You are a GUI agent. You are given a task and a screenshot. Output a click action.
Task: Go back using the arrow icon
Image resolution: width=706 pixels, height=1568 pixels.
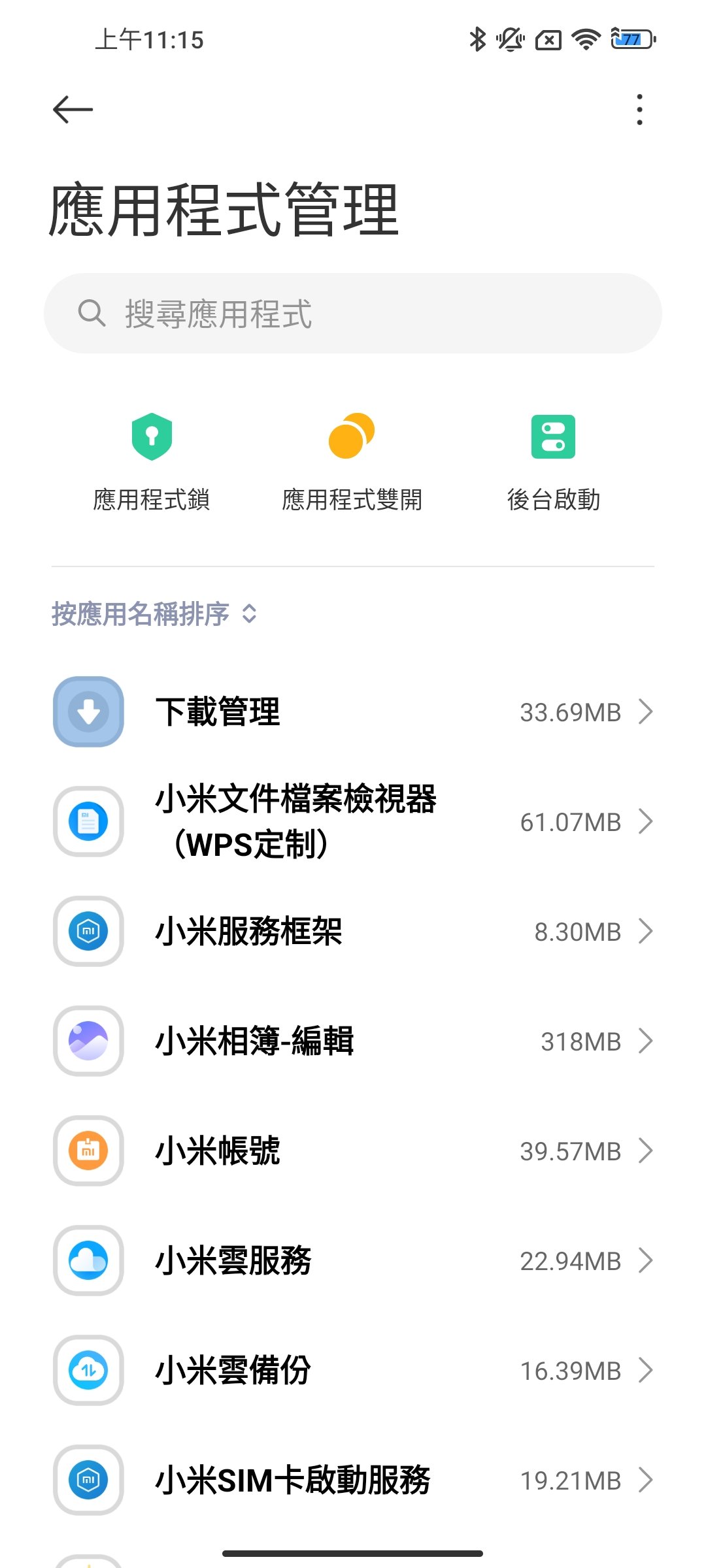pyautogui.click(x=73, y=109)
